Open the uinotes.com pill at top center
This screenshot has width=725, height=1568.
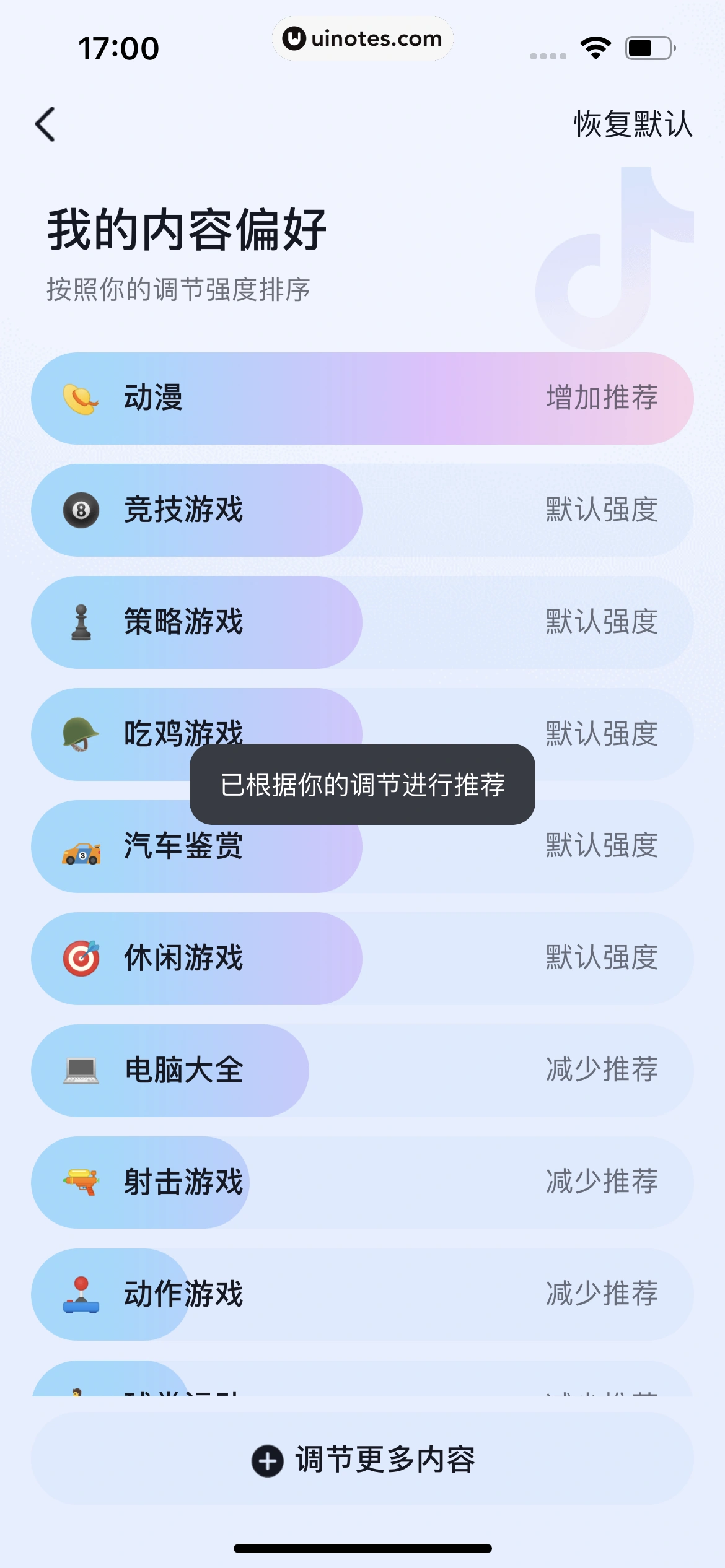click(362, 39)
